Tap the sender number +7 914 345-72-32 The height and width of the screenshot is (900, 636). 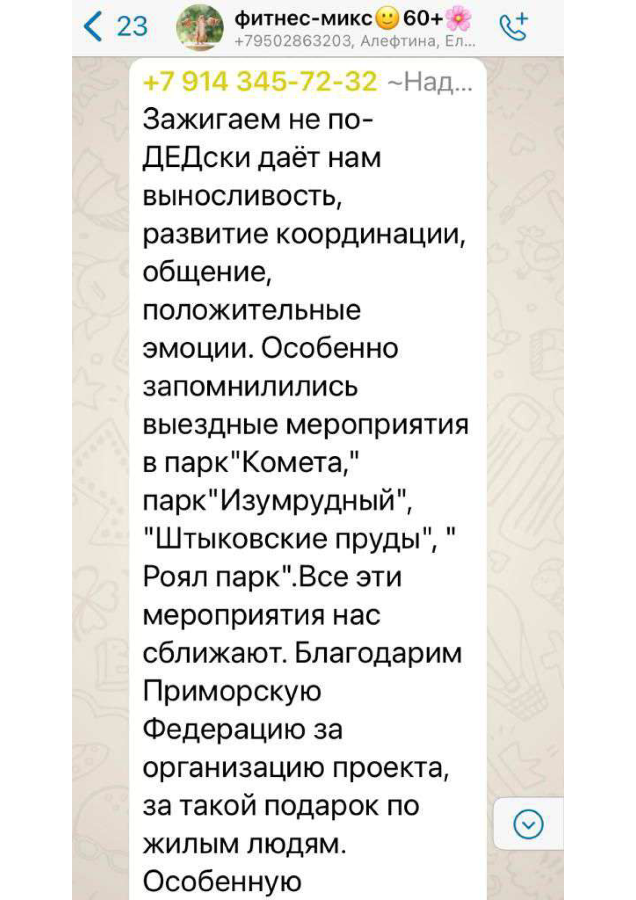click(x=261, y=82)
